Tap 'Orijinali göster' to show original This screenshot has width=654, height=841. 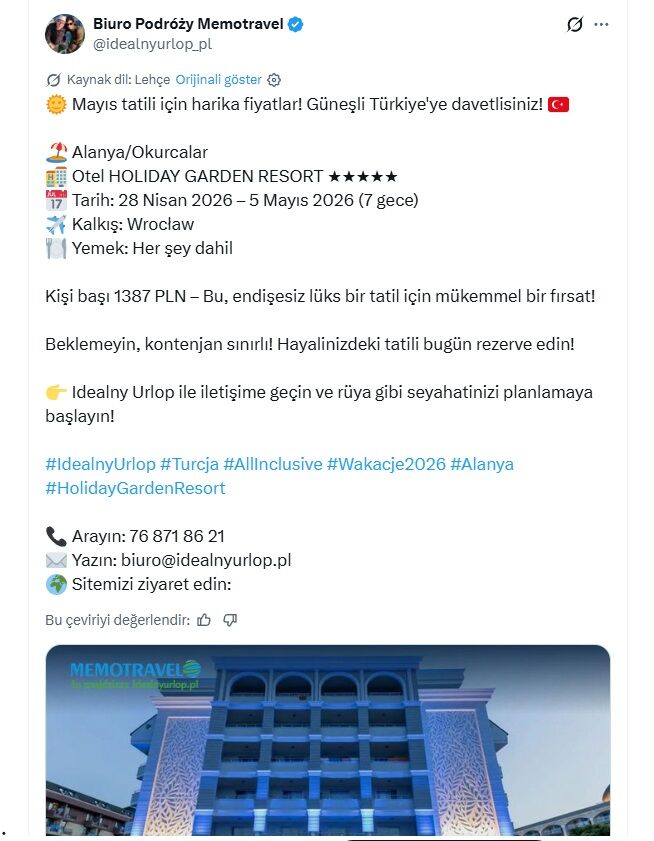click(218, 79)
